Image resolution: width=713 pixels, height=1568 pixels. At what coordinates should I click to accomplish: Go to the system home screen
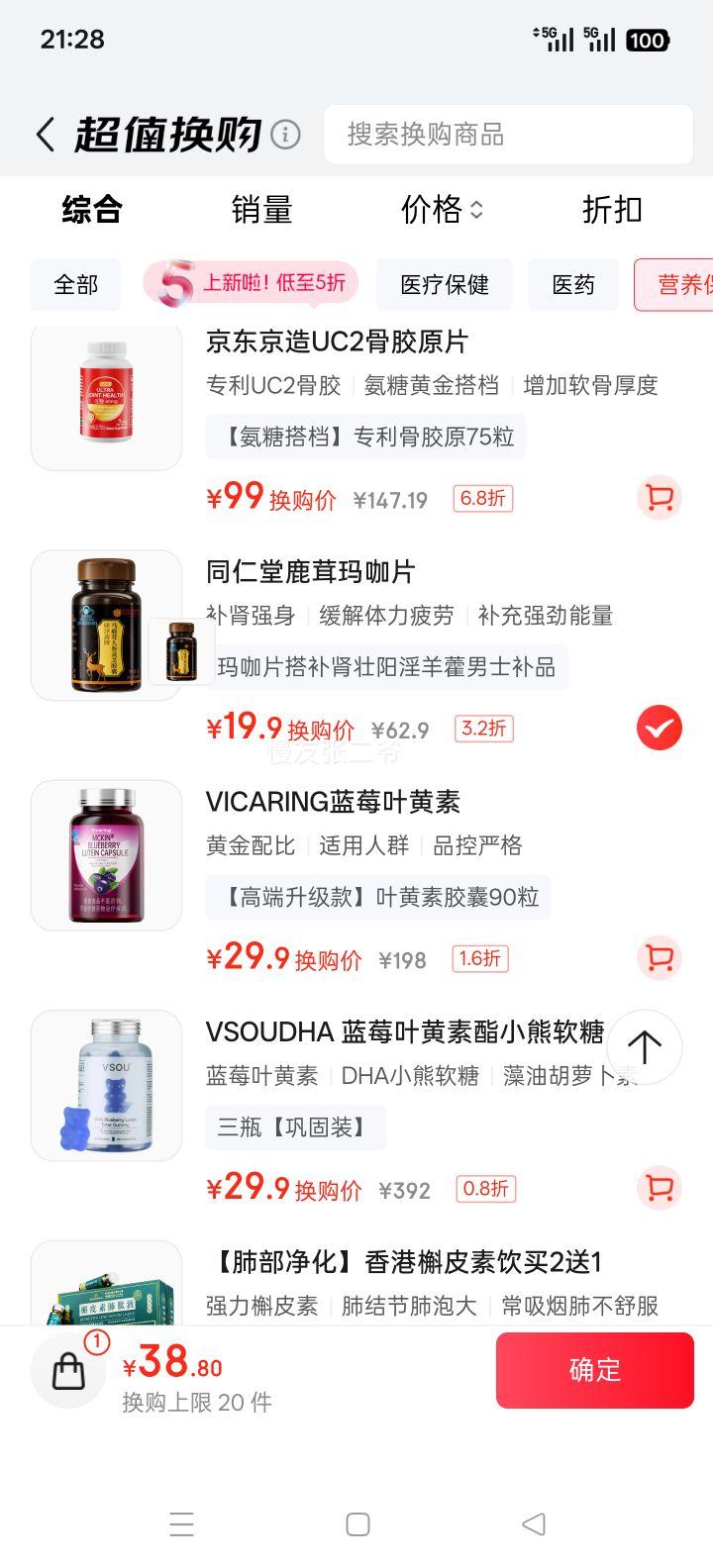pos(357,1524)
